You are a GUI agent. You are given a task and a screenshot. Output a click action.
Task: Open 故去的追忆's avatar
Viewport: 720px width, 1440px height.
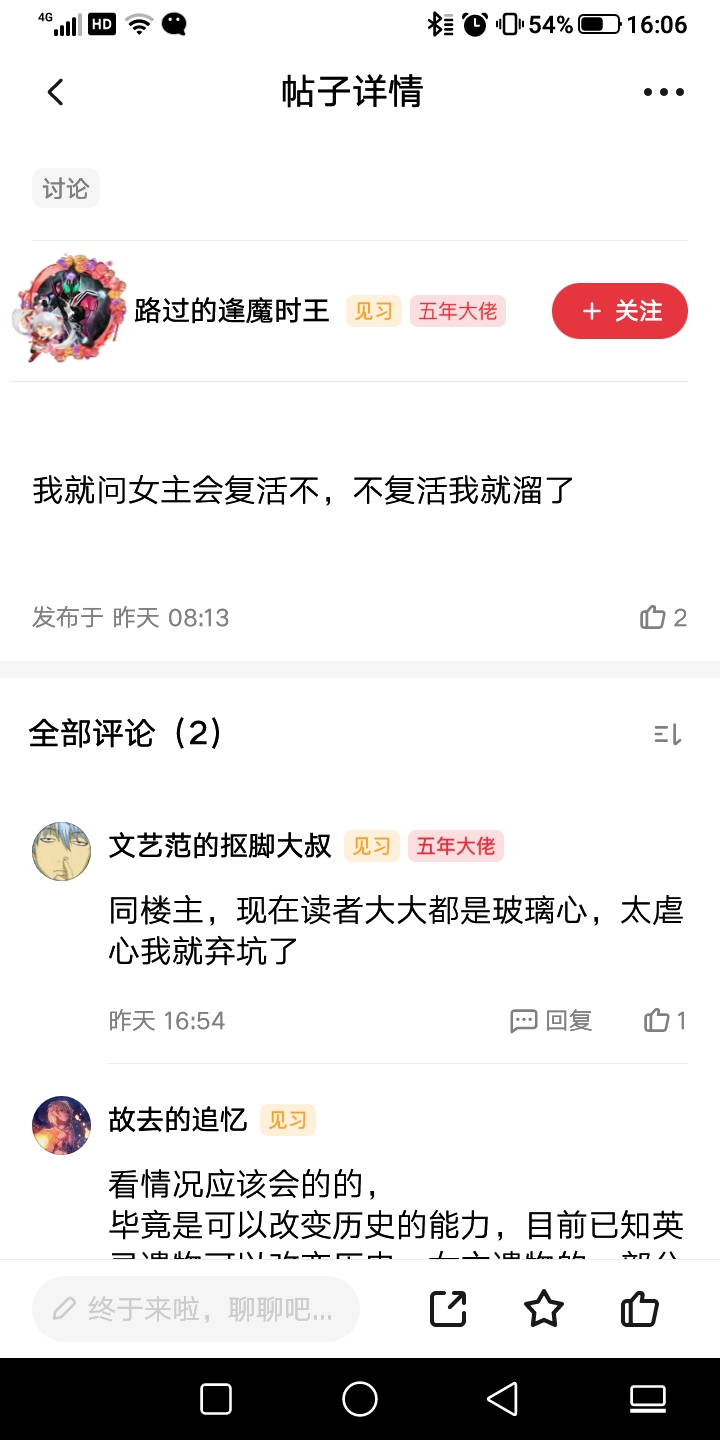62,1125
